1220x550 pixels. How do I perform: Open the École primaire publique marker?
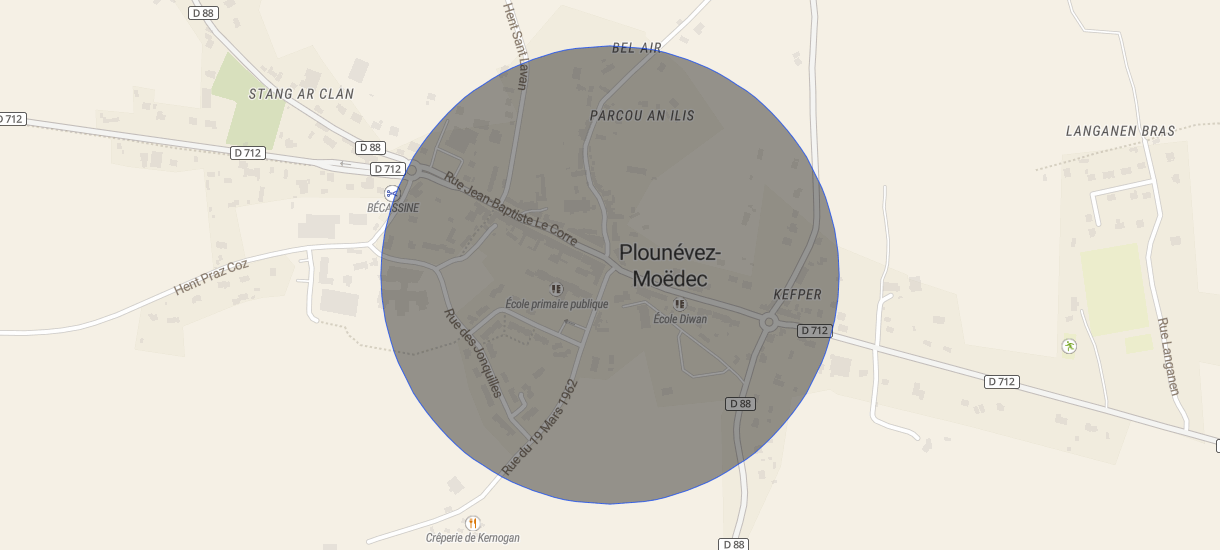557,288
